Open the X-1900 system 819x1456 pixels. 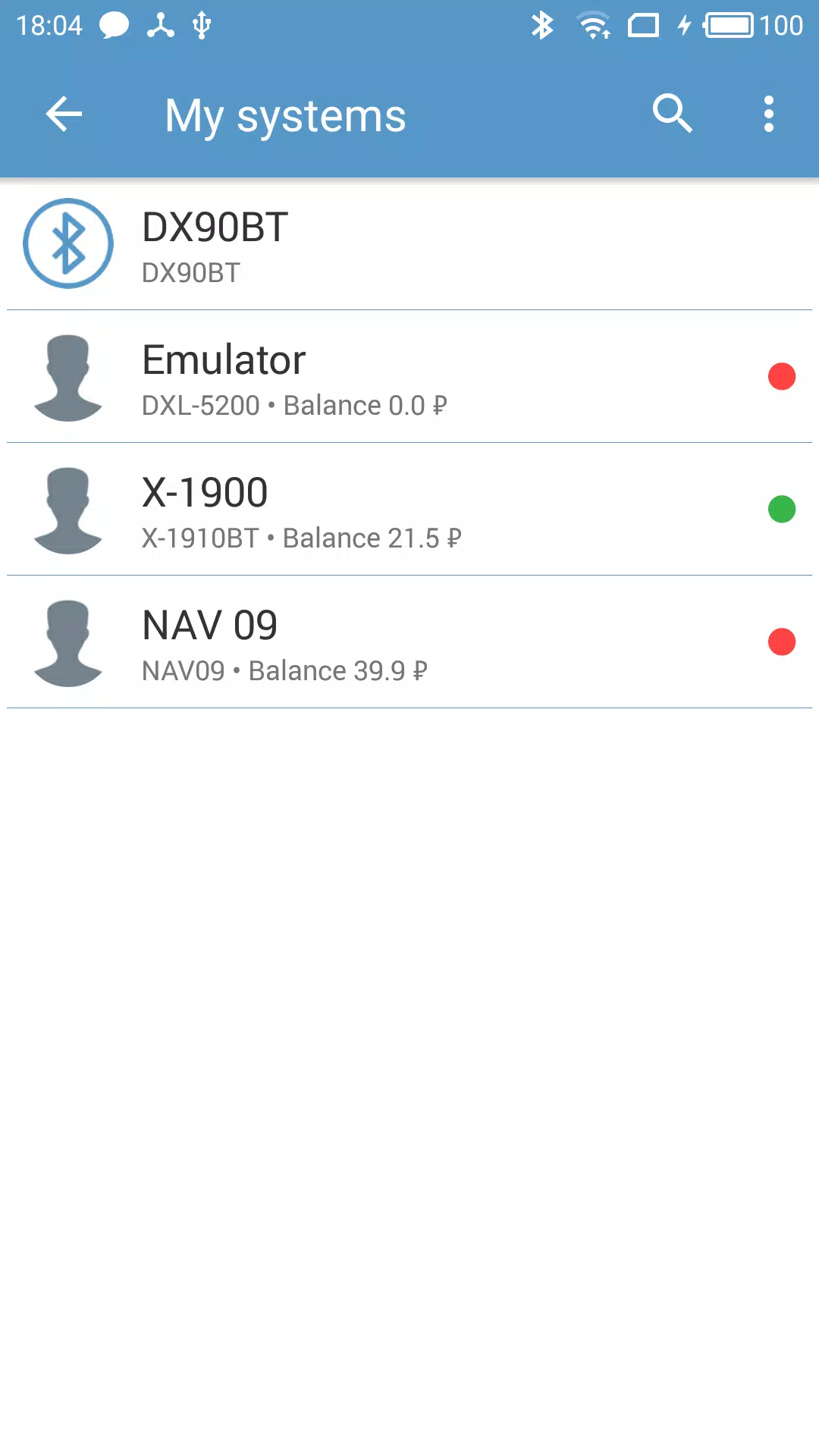click(x=409, y=510)
